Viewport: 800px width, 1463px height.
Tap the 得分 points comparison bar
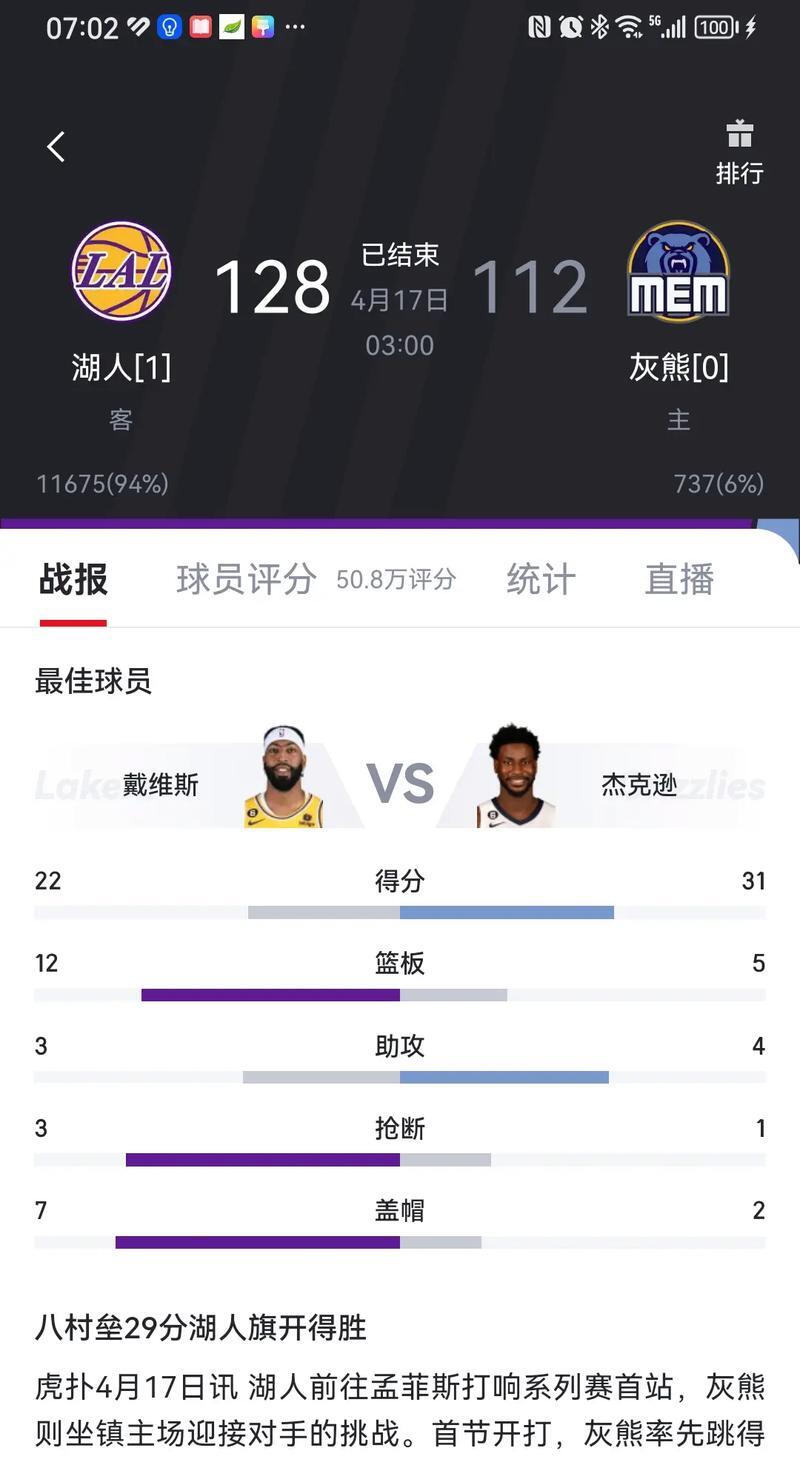(400, 912)
